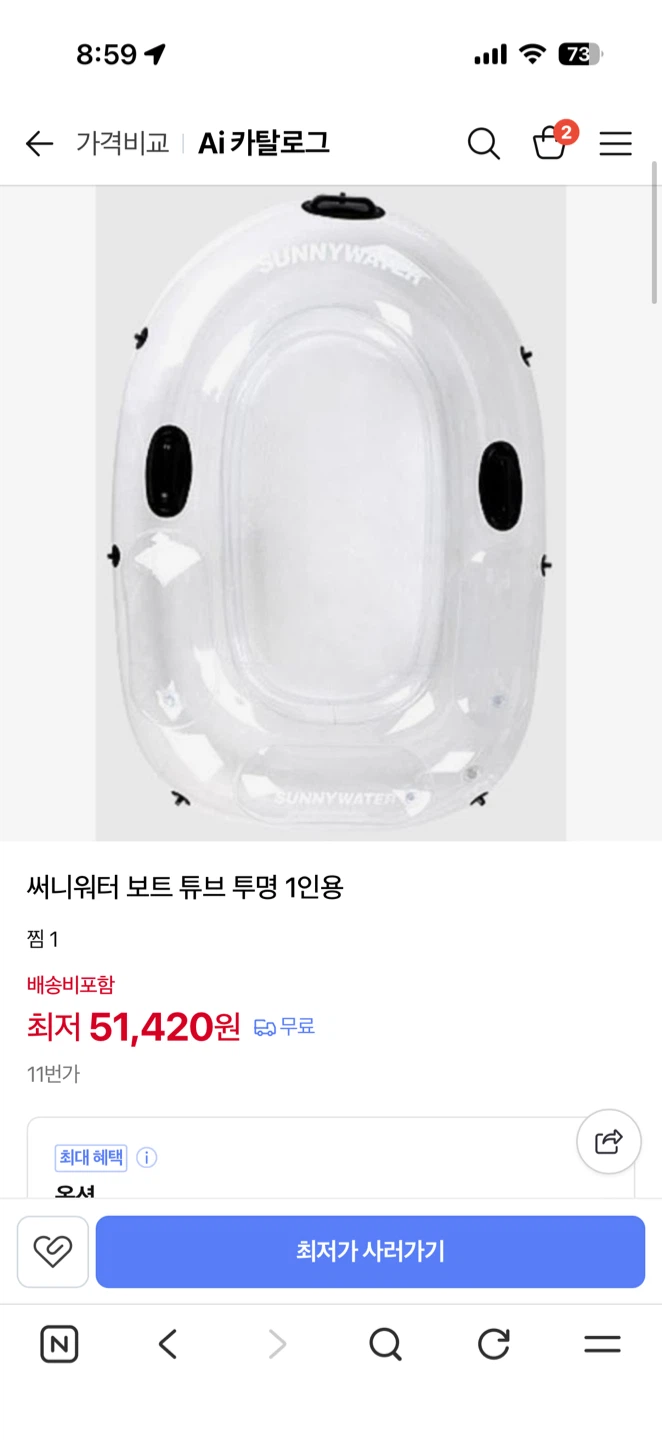The image size is (662, 1440).
Task: Go to the previous page in the browser
Action: coord(168,1345)
